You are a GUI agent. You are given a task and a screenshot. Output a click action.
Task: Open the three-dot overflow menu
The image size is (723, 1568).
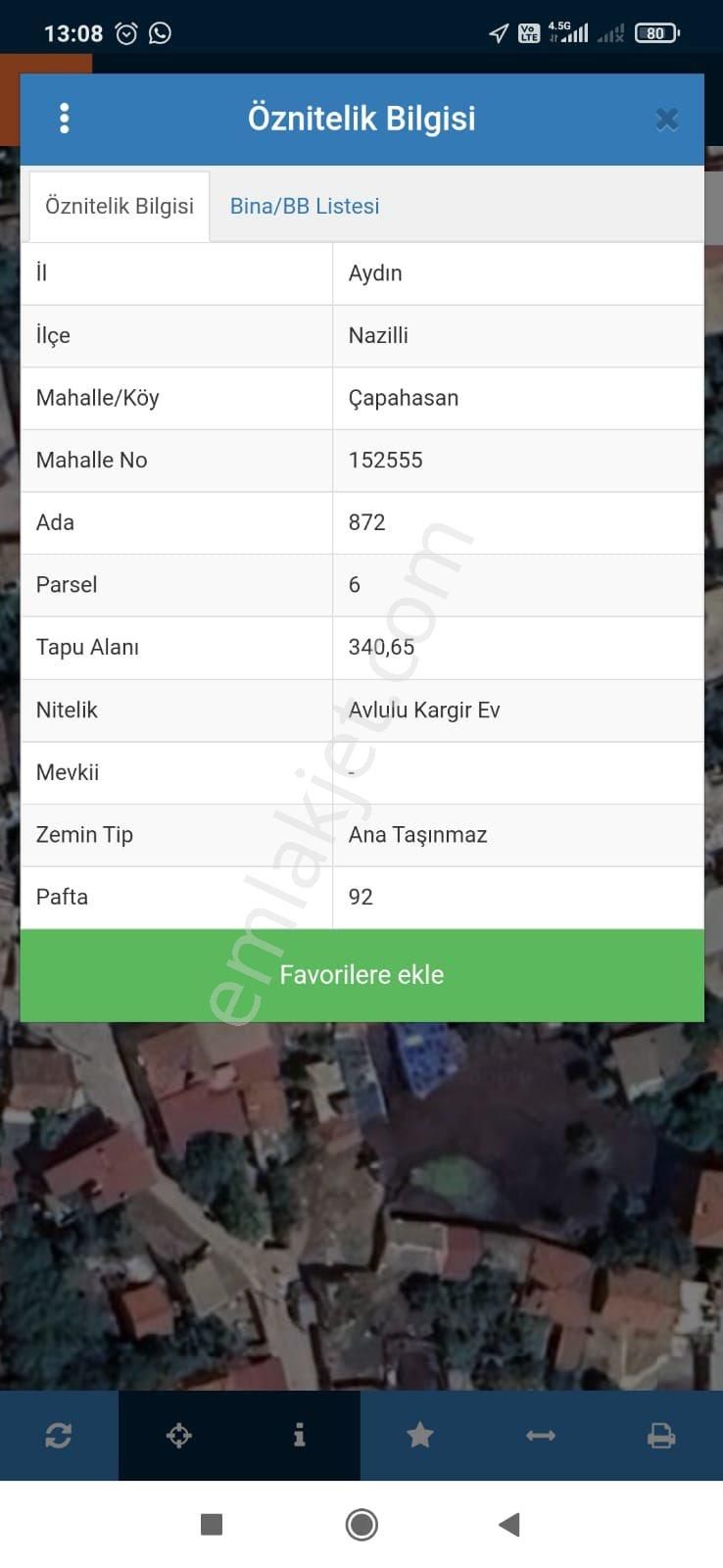(65, 119)
